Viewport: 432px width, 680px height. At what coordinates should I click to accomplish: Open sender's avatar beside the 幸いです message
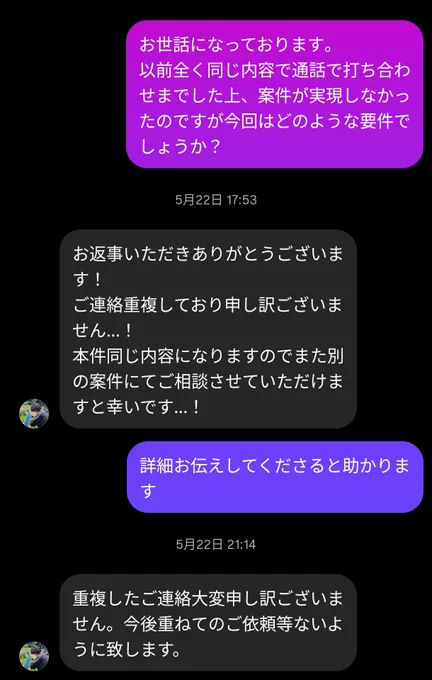coord(34,414)
